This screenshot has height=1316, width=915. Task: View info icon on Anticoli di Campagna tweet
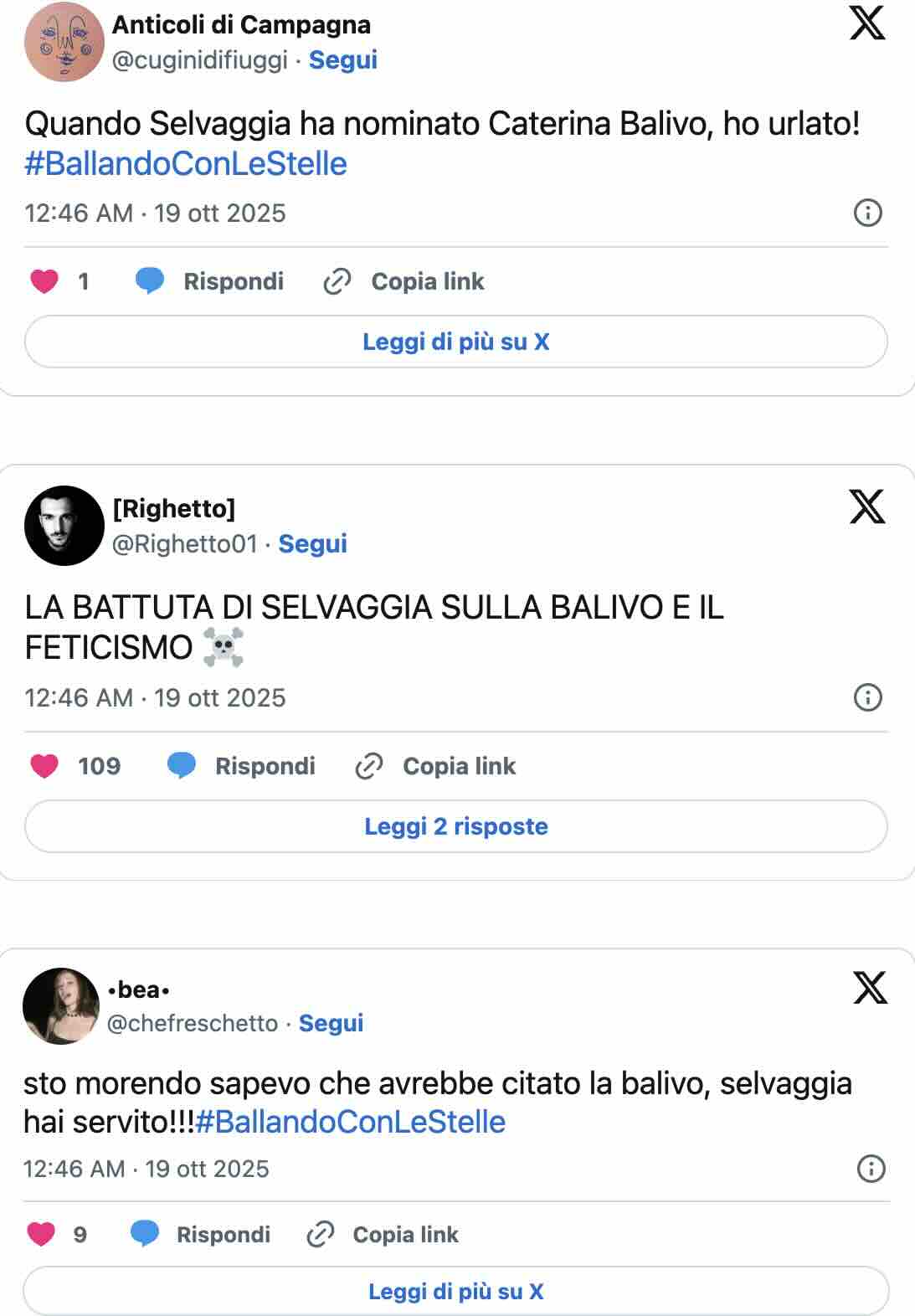point(867,213)
